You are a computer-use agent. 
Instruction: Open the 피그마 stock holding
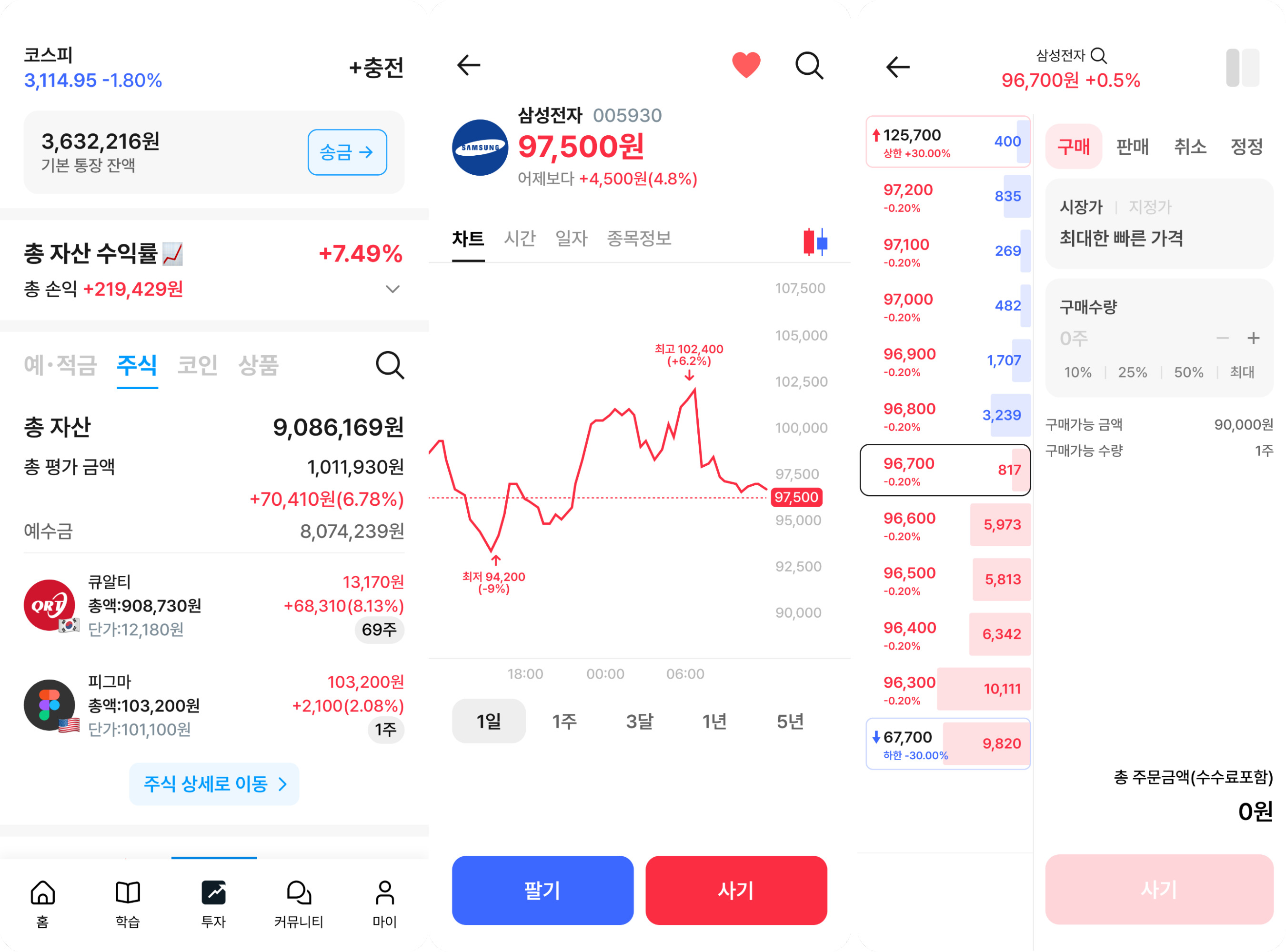point(213,705)
